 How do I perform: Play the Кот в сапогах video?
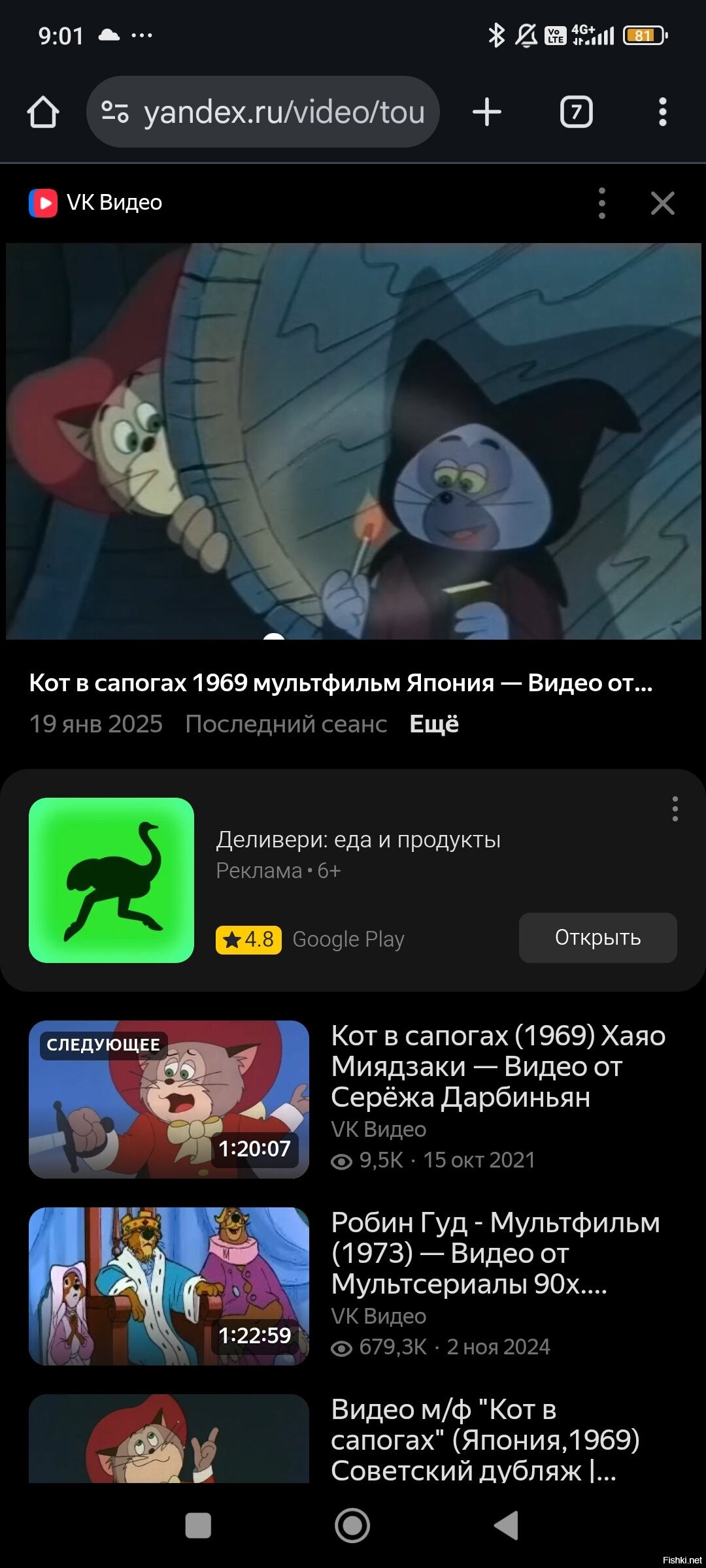click(353, 441)
